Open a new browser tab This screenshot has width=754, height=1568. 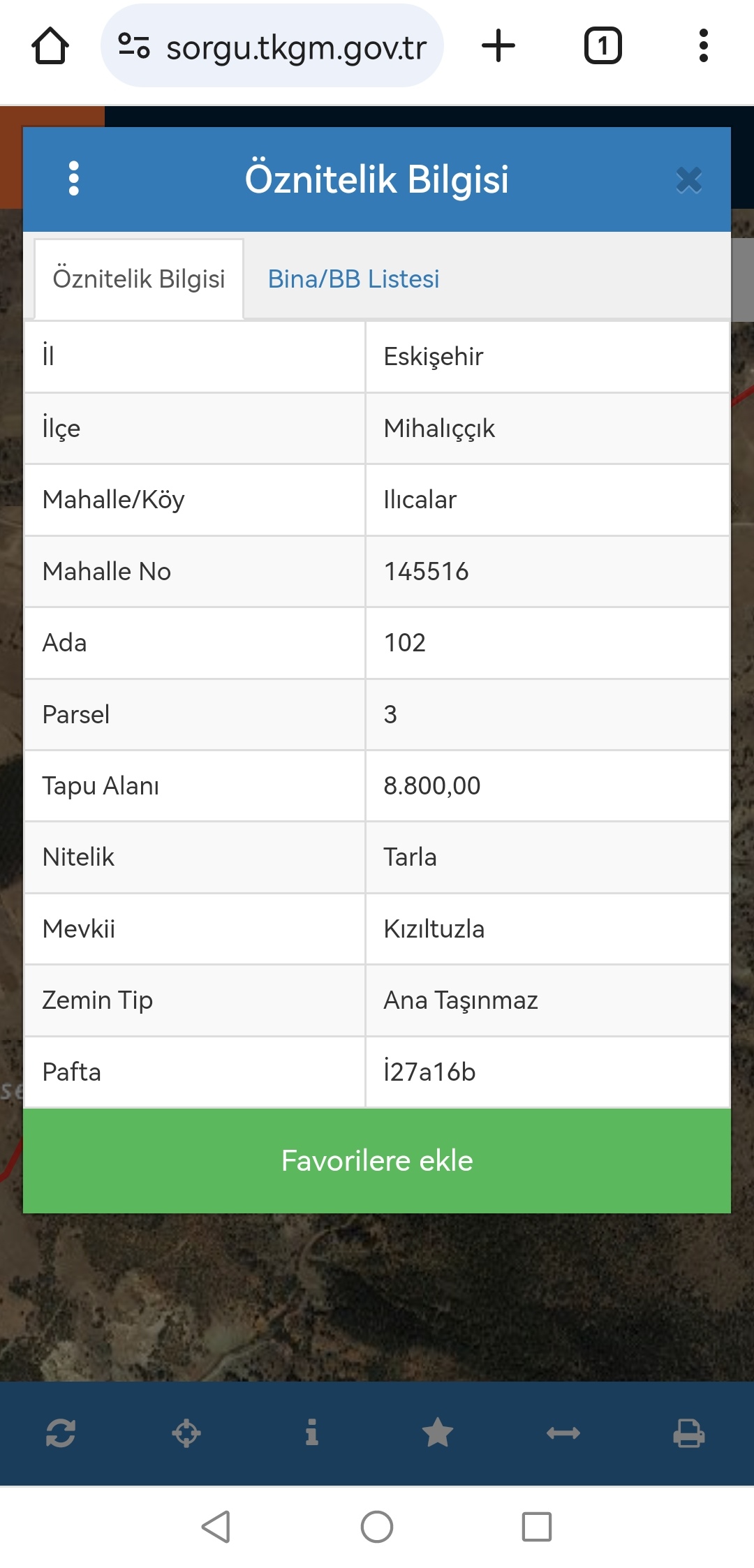[498, 46]
